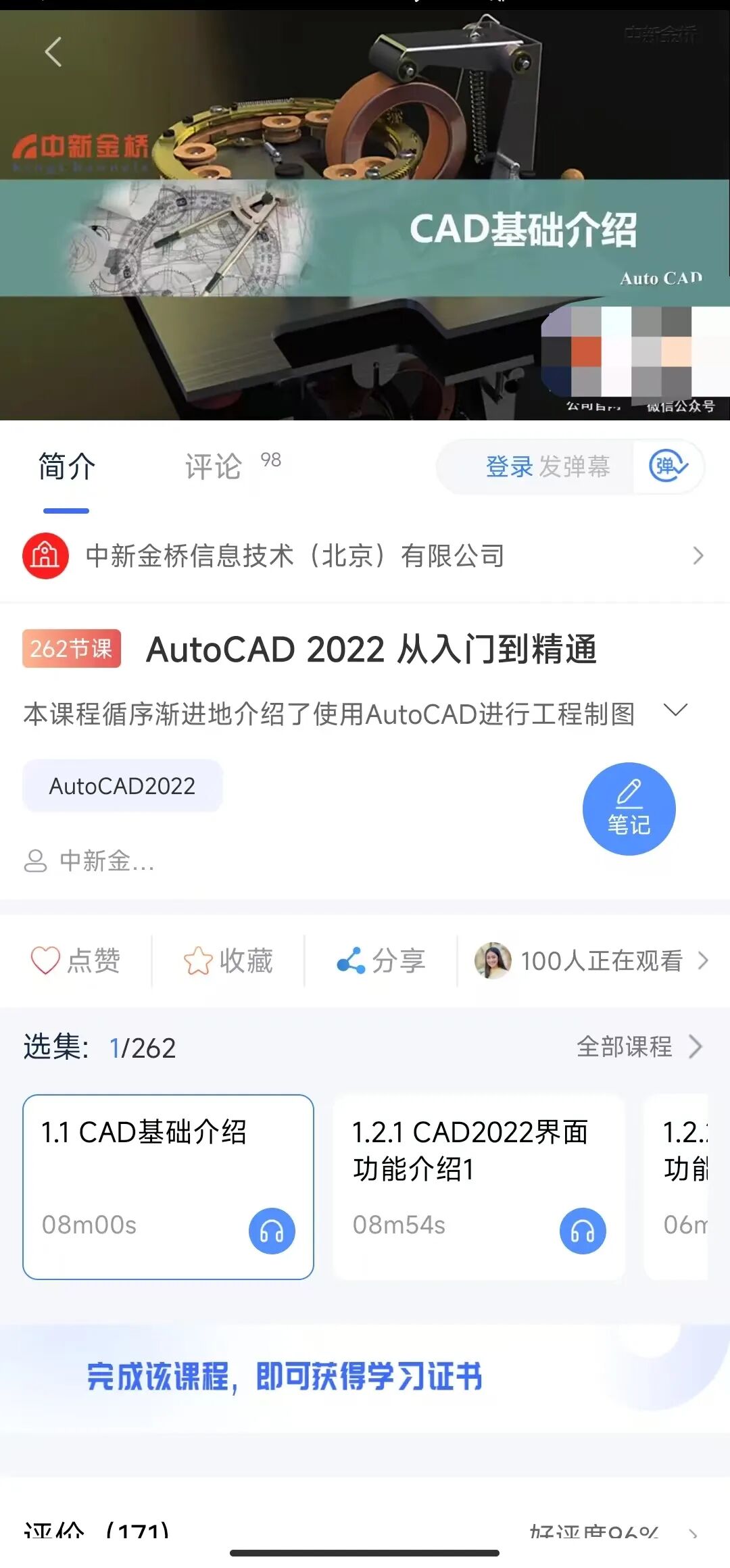The height and width of the screenshot is (1568, 730).
Task: Toggle the 弹 danmaku switch icon
Action: coord(668,466)
